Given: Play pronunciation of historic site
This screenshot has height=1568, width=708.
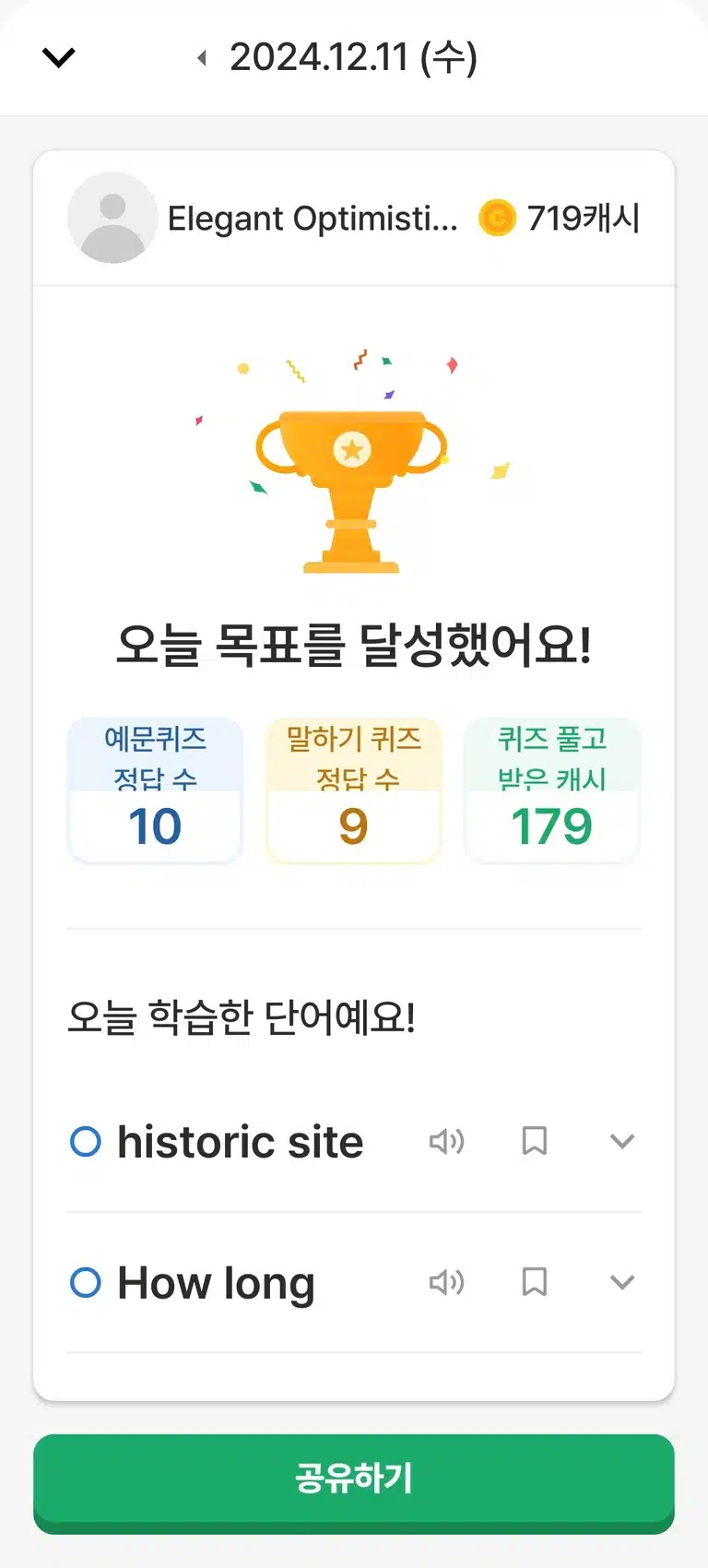Looking at the screenshot, I should [x=447, y=1142].
